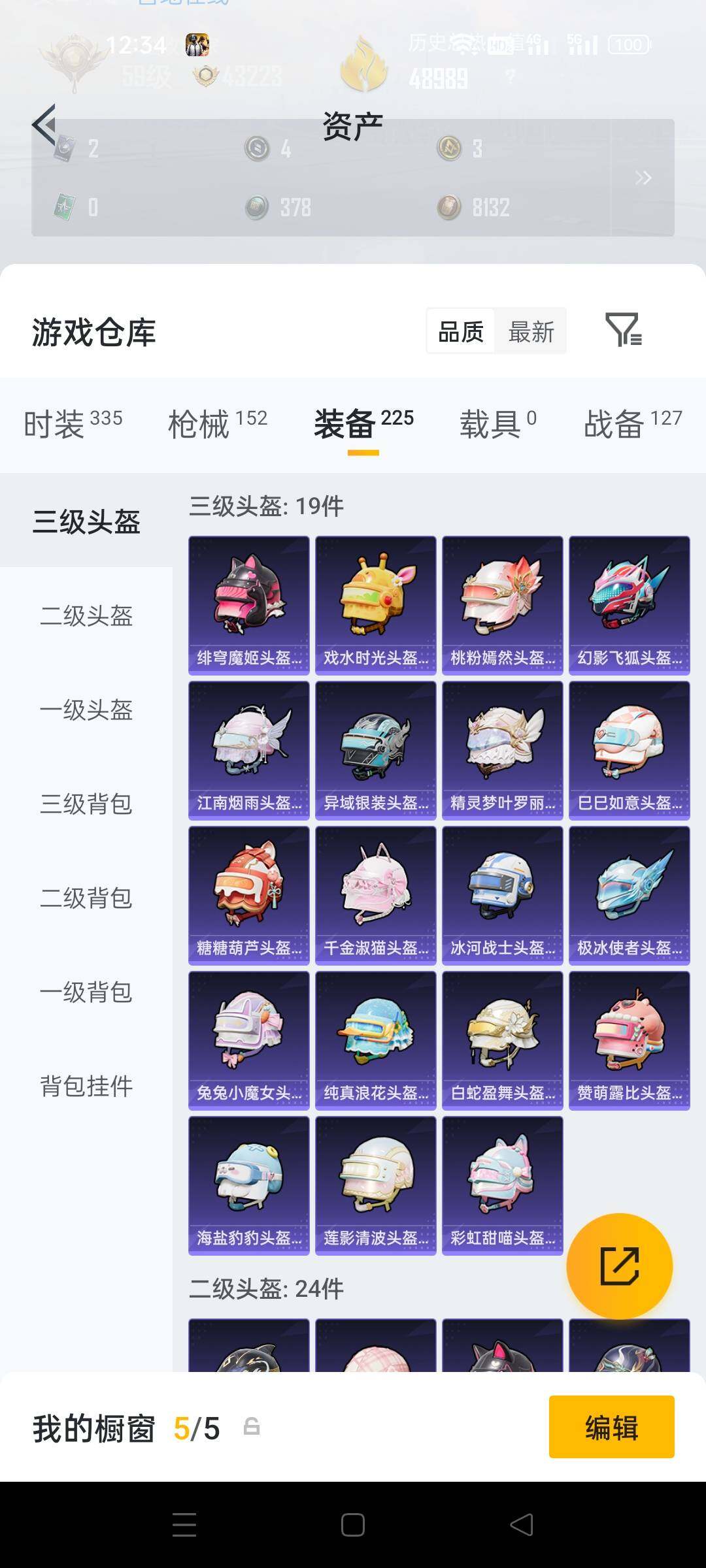The height and width of the screenshot is (1568, 706).
Task: Tap the card asset icon showing 2
Action: coord(64,149)
